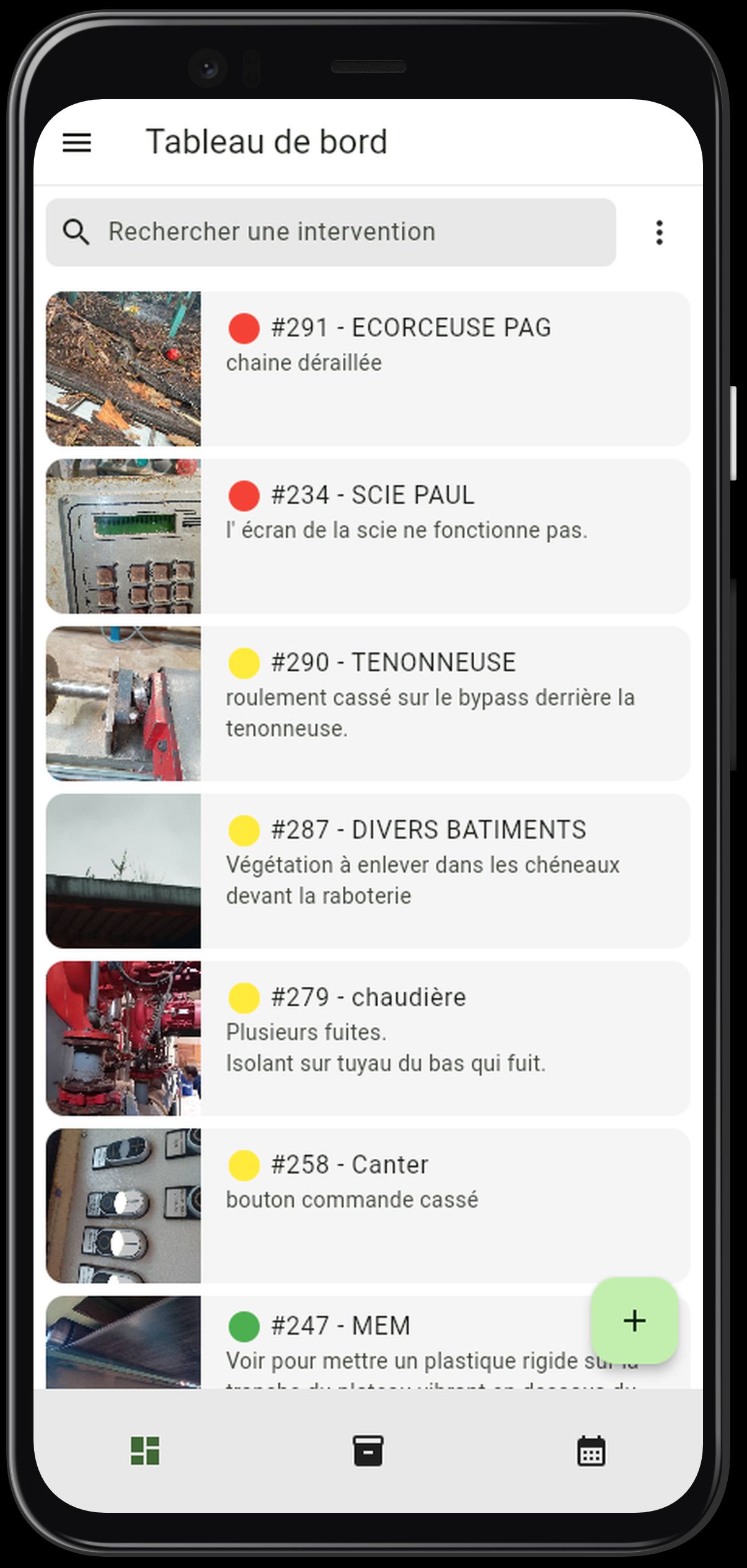Screen dimensions: 747x1568
Task: Click the search magnifier icon
Action: pos(77,231)
